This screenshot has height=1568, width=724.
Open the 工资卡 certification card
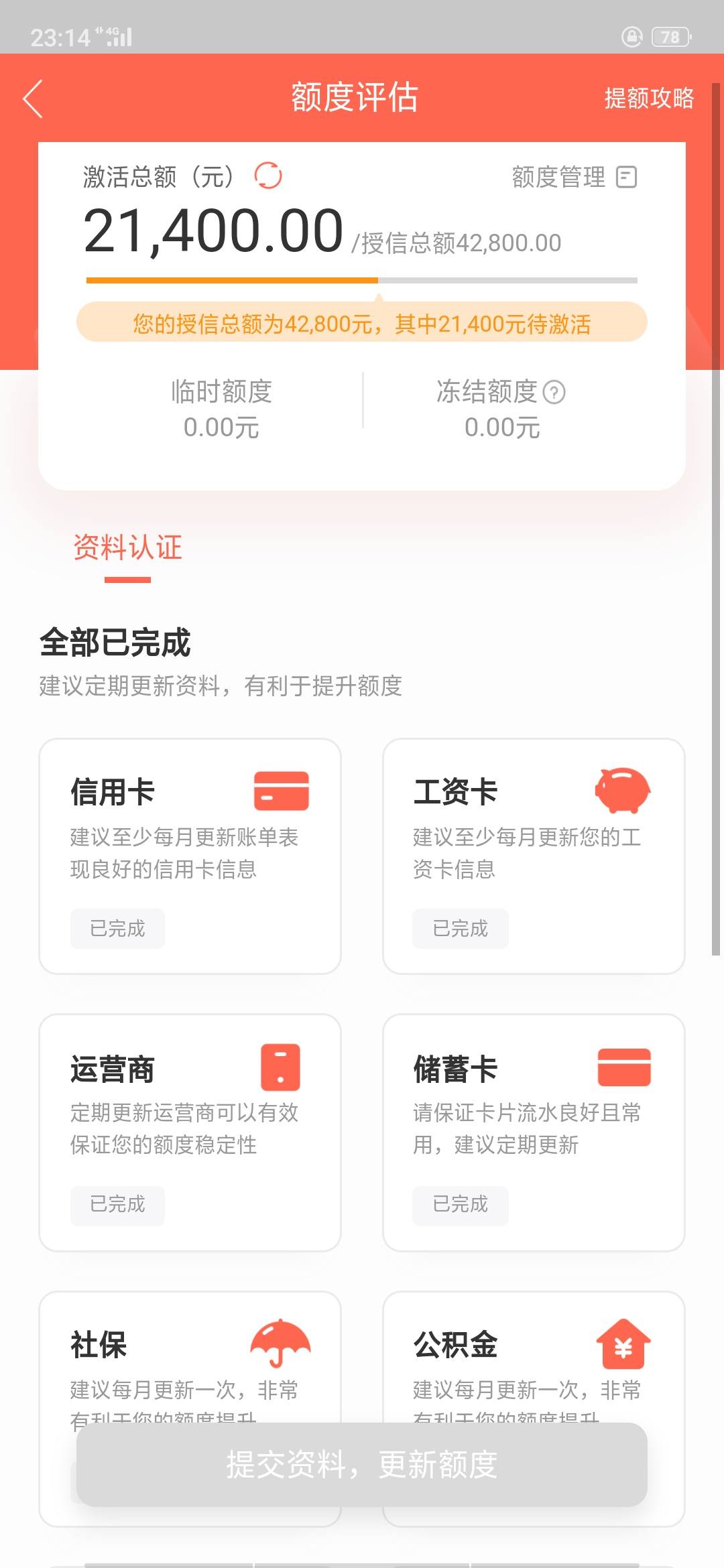coord(534,856)
